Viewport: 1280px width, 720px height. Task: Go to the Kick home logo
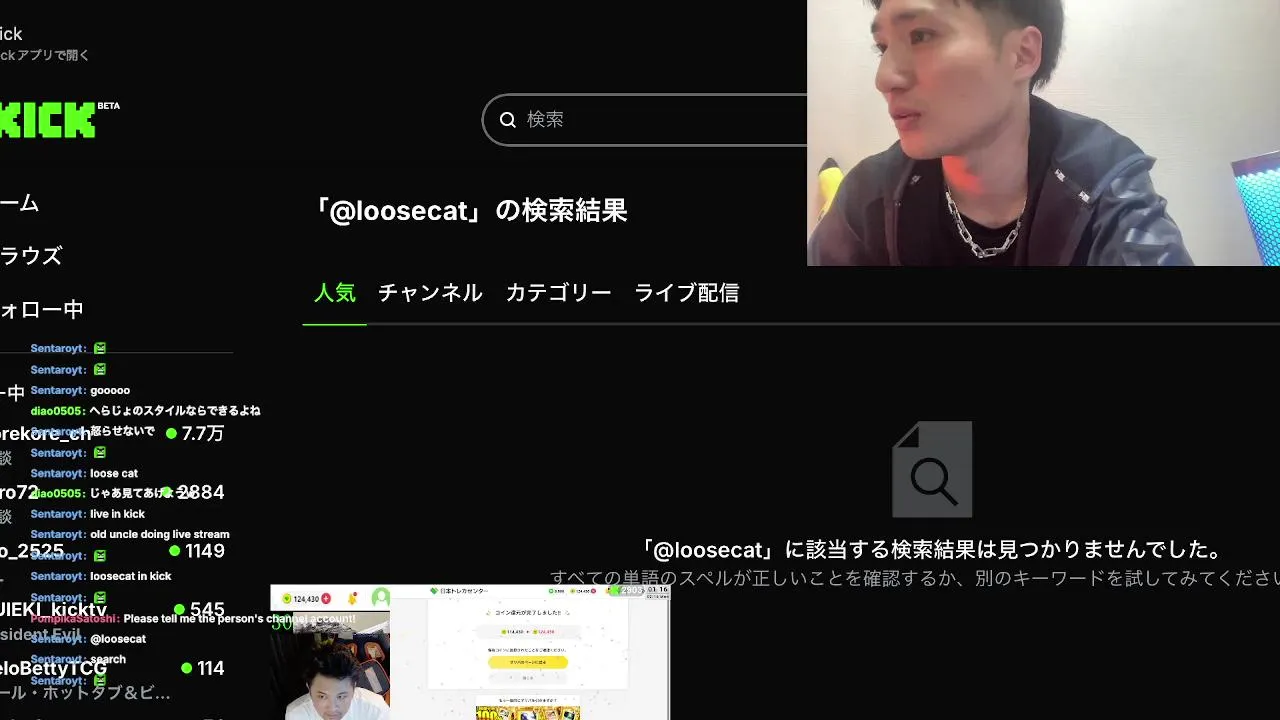coord(50,120)
